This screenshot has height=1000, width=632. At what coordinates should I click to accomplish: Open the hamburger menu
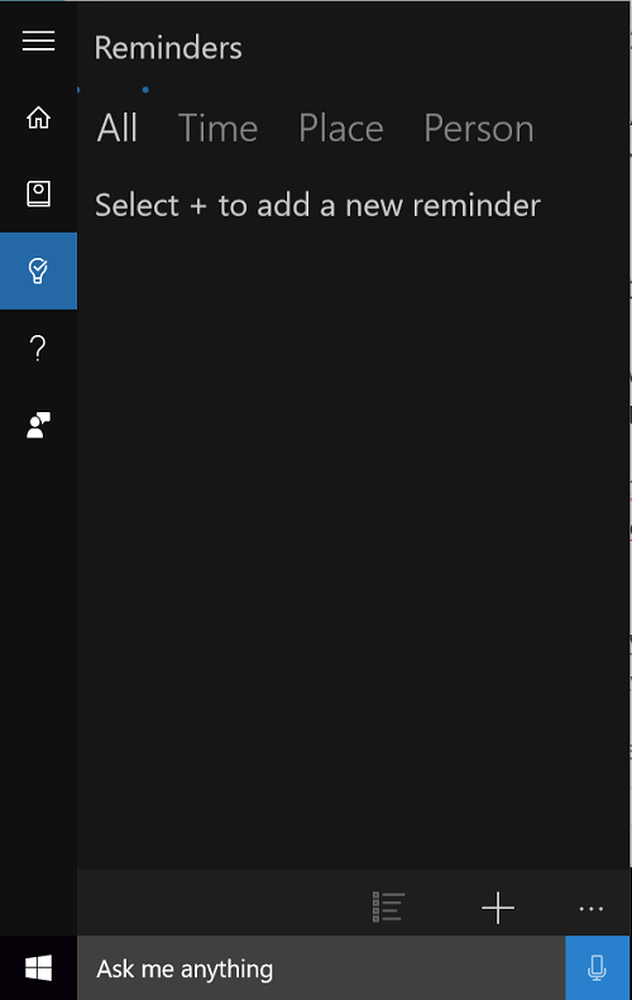38,41
